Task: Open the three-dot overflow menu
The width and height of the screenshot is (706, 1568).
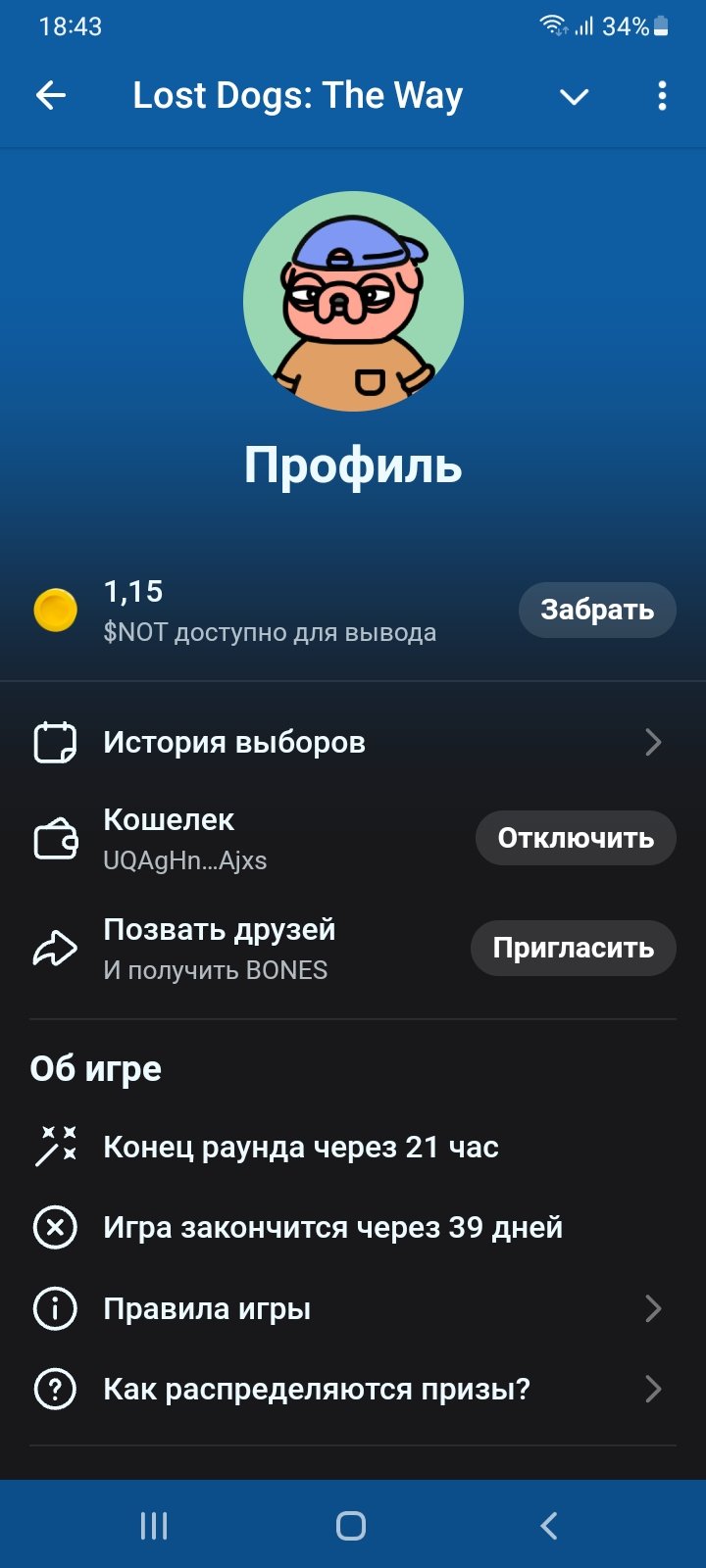Action: pos(662,96)
